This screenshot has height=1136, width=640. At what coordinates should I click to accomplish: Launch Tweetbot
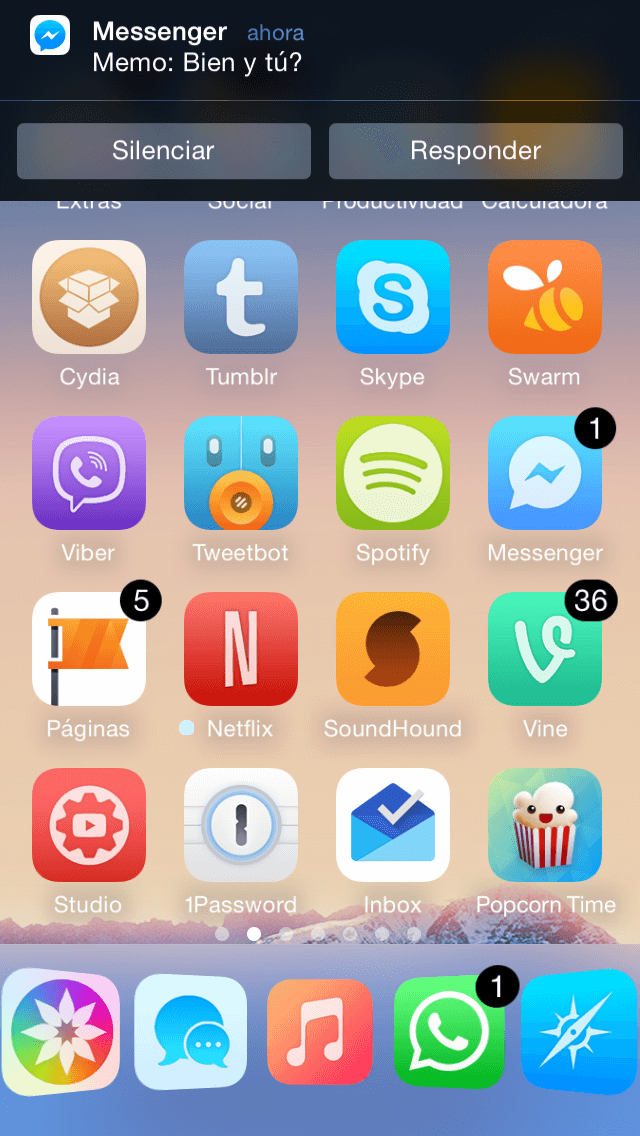(x=241, y=473)
